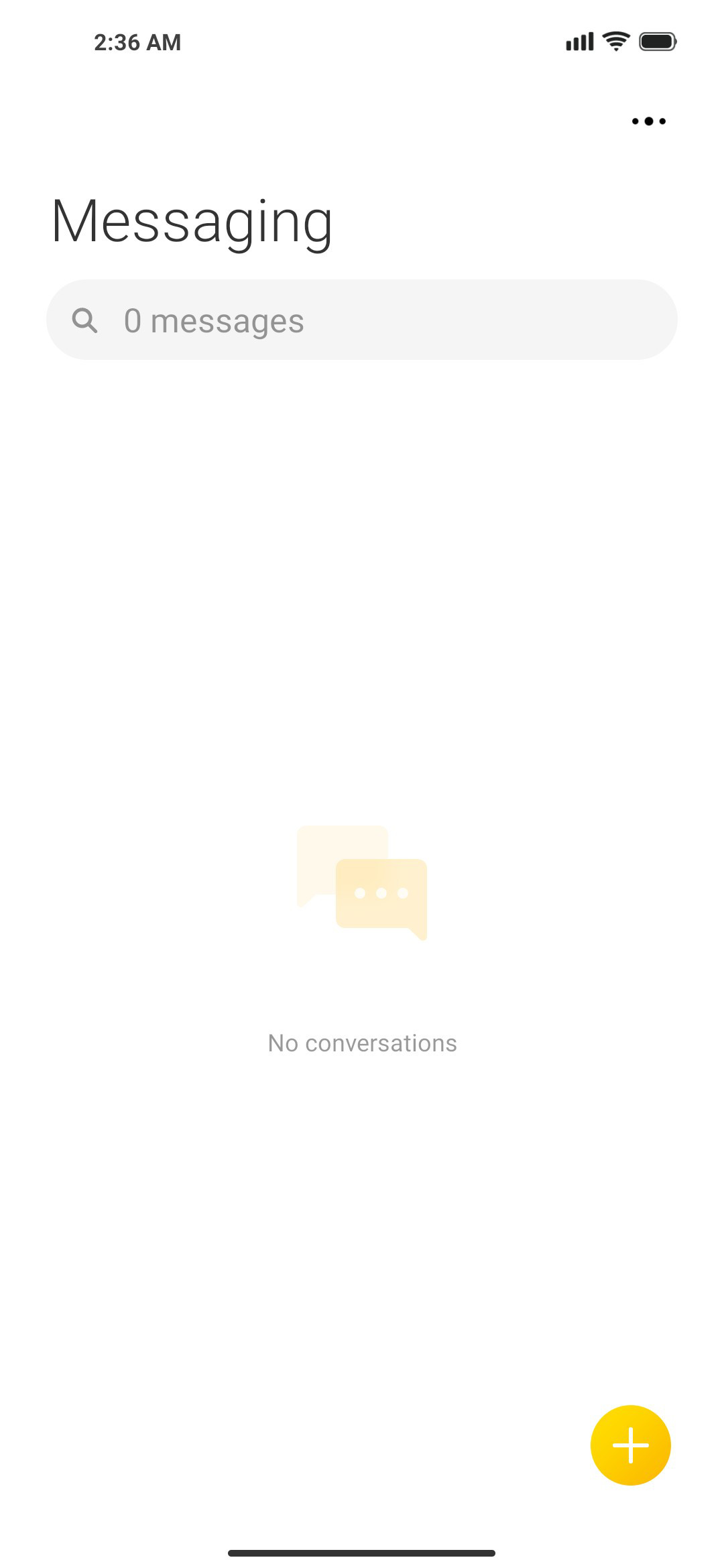Compose a new message with plus button

pos(631,1445)
